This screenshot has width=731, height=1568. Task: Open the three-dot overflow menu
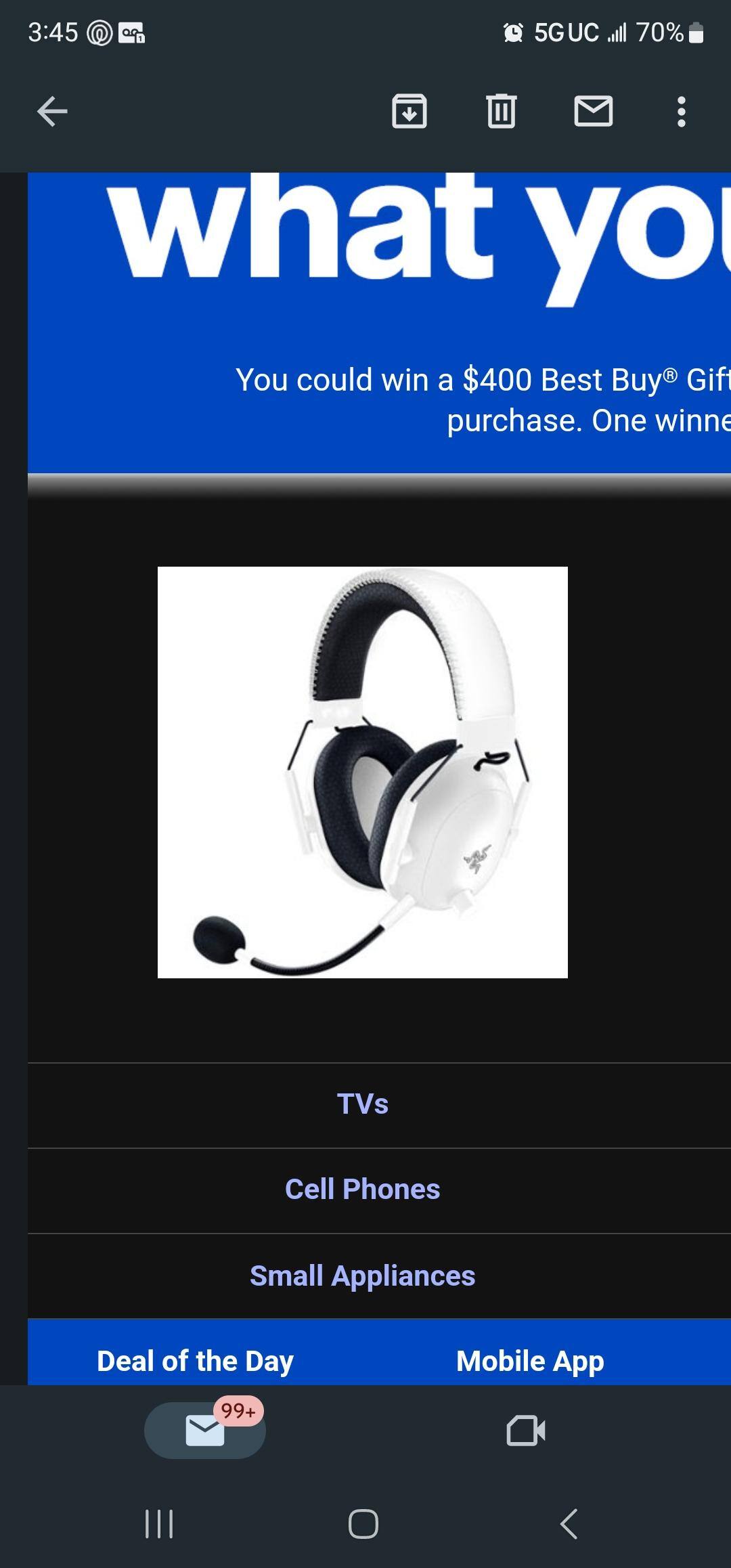coord(681,111)
